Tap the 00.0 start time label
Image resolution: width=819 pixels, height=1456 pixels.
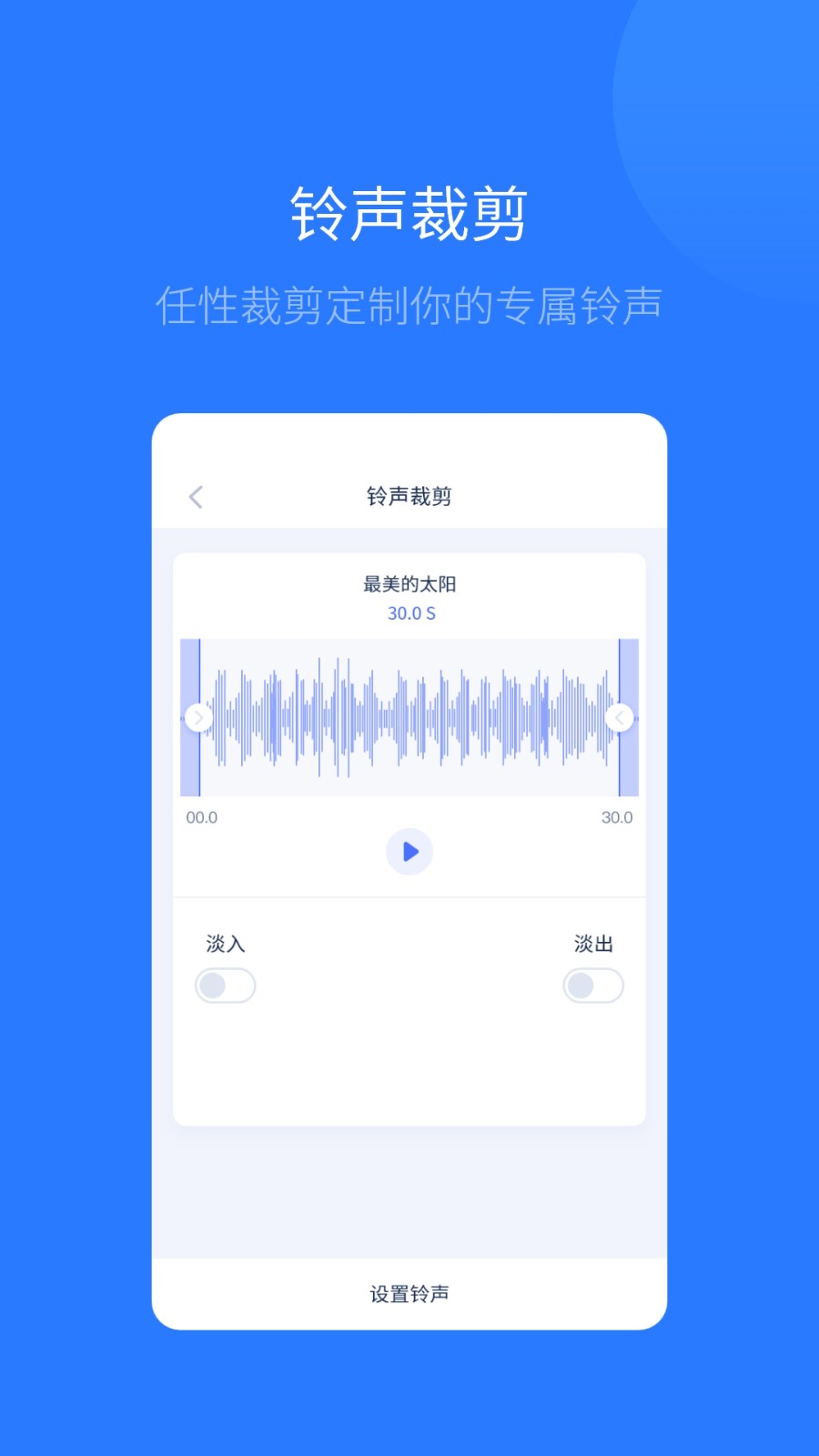(x=202, y=817)
